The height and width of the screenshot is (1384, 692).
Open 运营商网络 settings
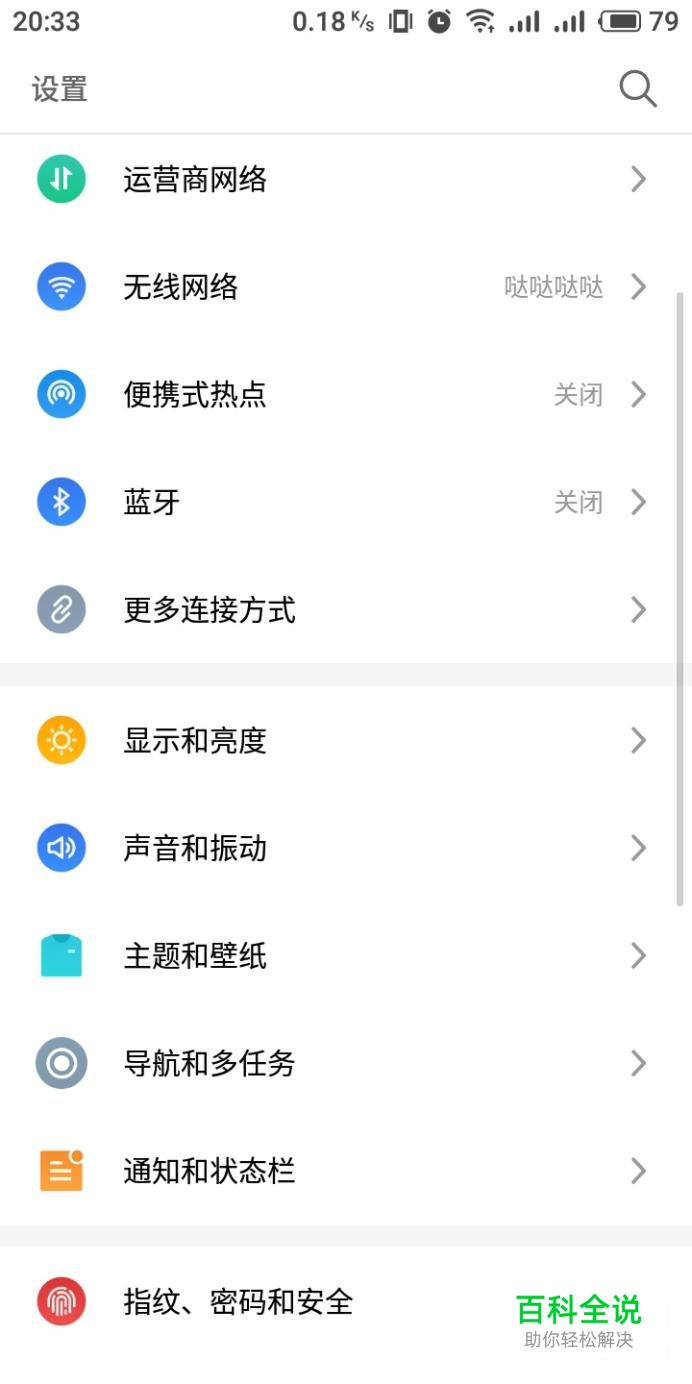pos(195,180)
